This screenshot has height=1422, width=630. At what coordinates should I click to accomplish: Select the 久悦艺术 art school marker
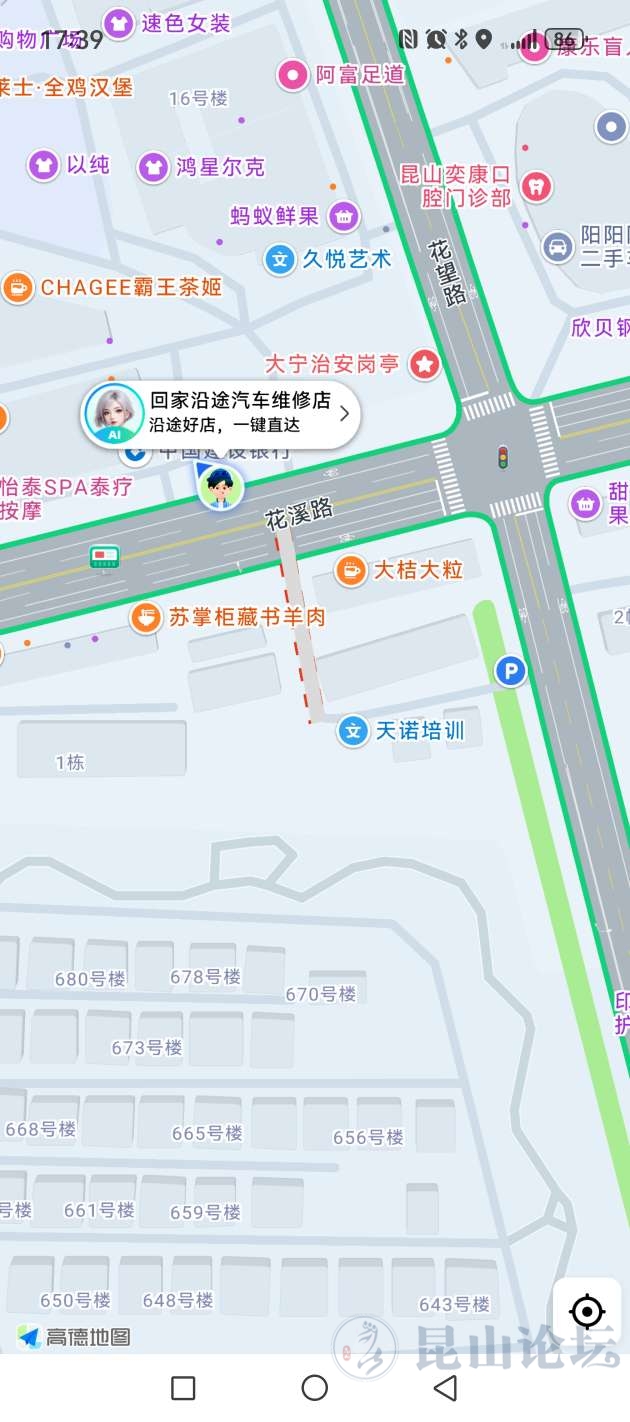point(280,260)
